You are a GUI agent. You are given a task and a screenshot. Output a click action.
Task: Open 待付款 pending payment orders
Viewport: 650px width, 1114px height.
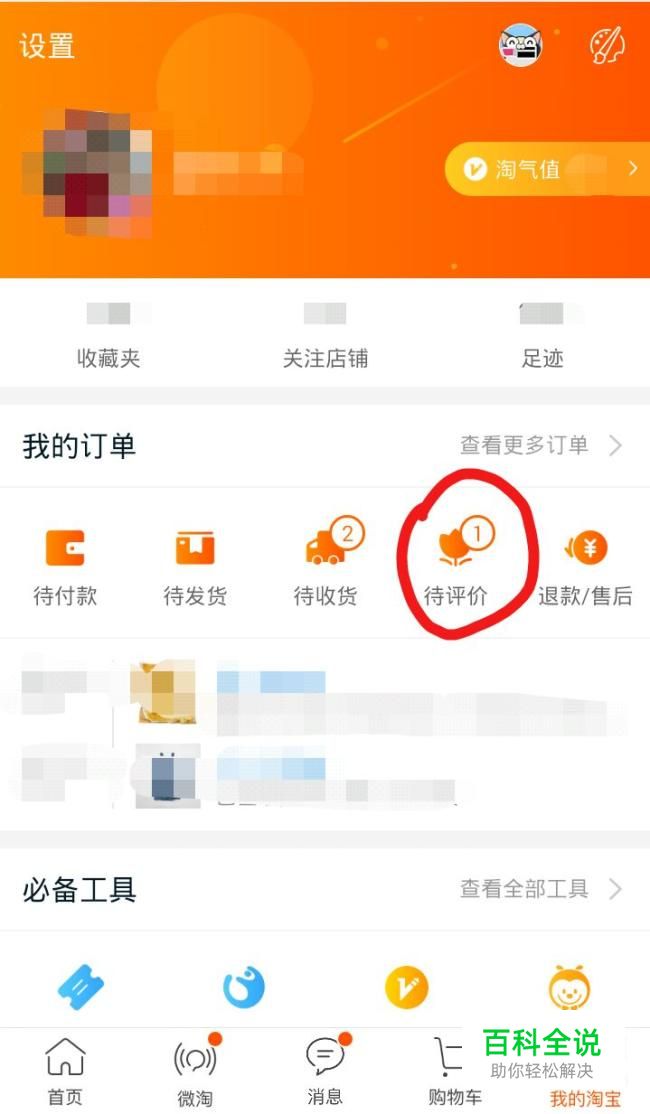click(65, 567)
